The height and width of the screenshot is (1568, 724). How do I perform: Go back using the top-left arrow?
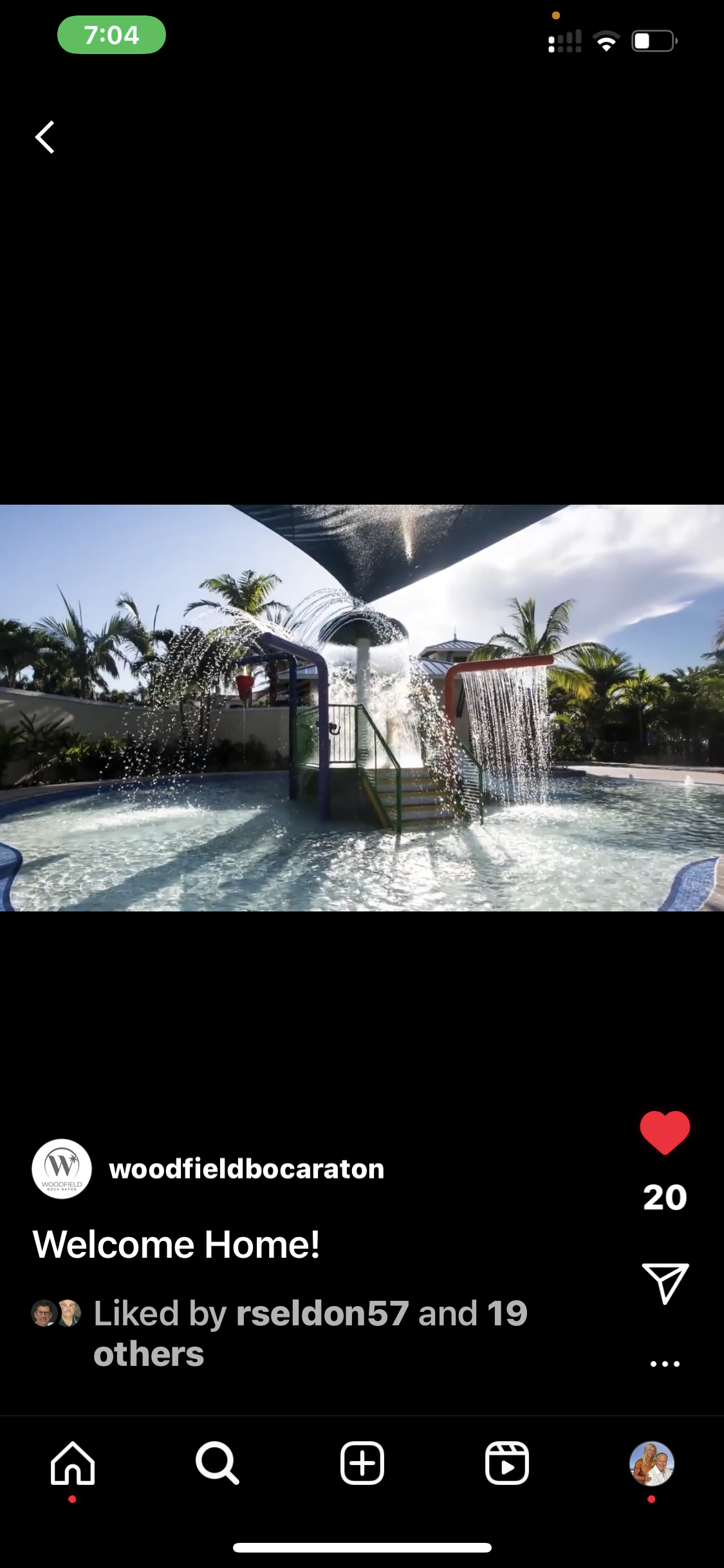(x=45, y=137)
